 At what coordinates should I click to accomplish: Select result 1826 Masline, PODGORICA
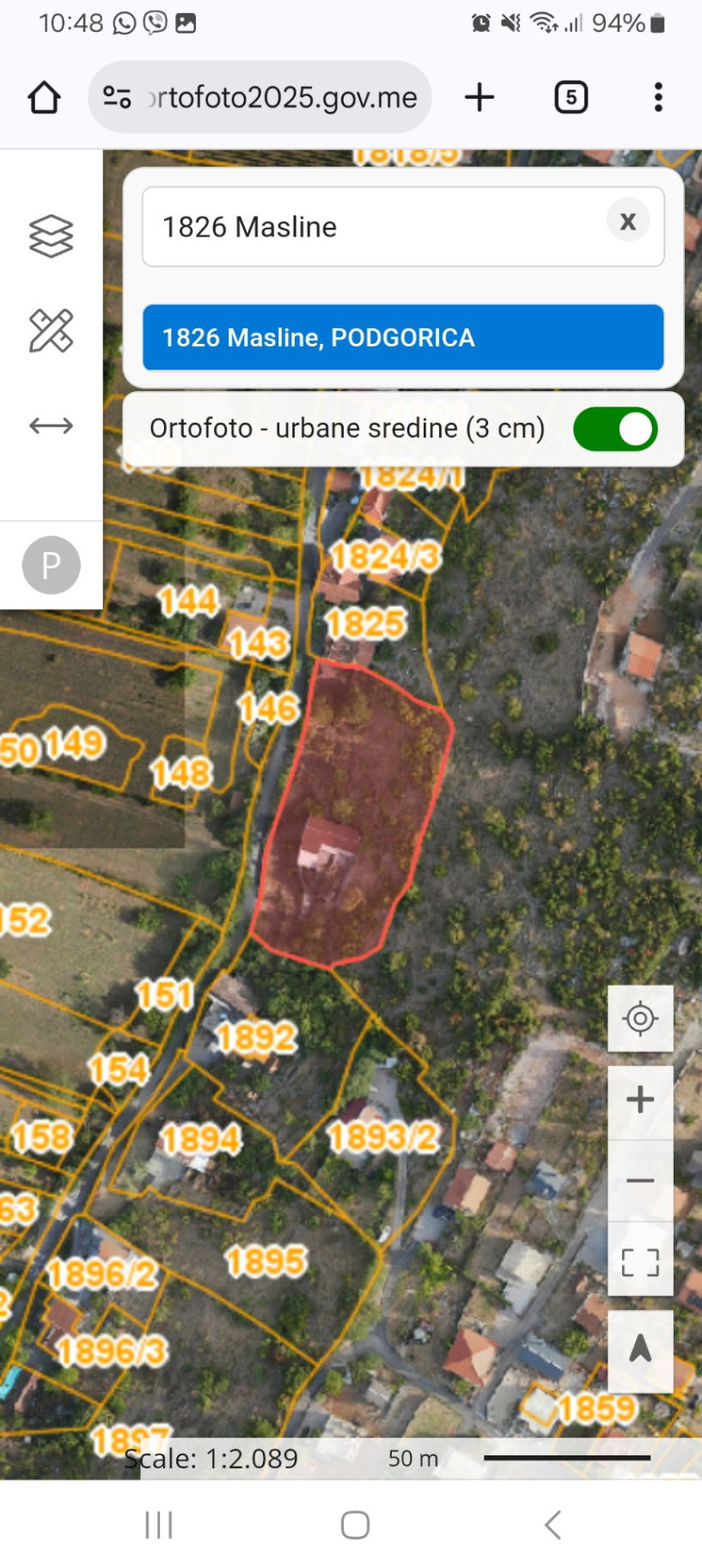[x=402, y=338]
